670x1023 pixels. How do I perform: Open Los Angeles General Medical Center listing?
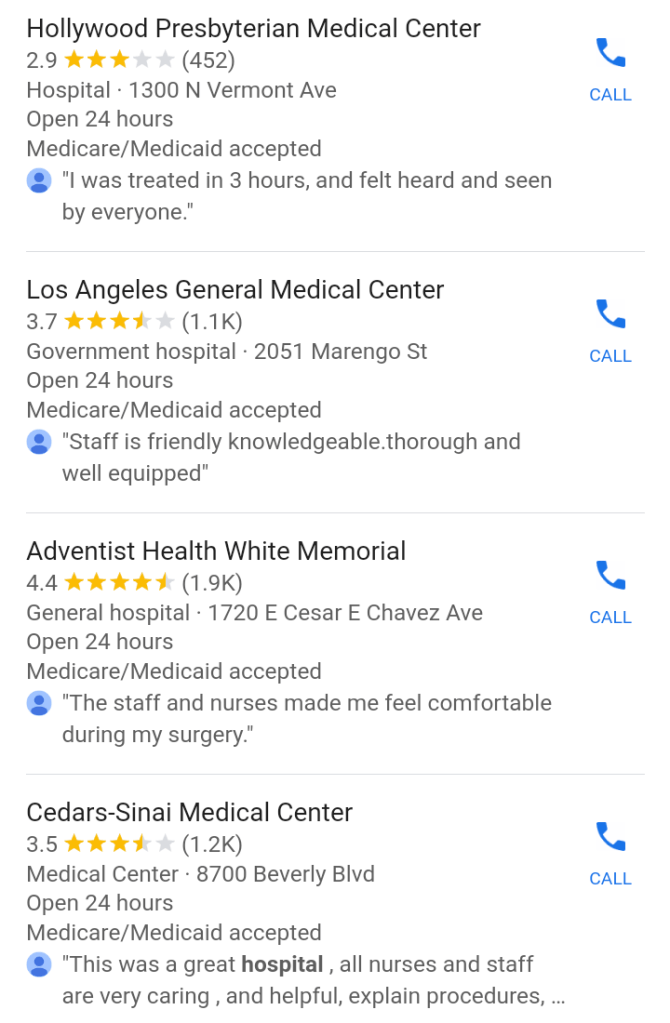(235, 290)
